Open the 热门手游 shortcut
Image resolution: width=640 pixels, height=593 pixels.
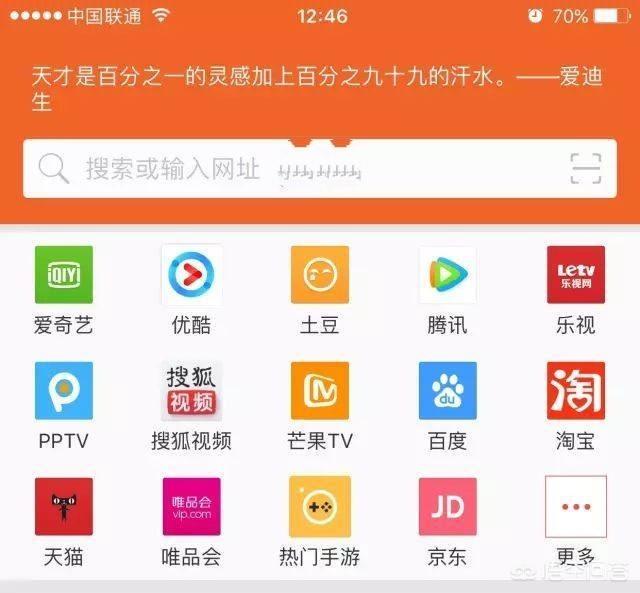click(x=320, y=507)
